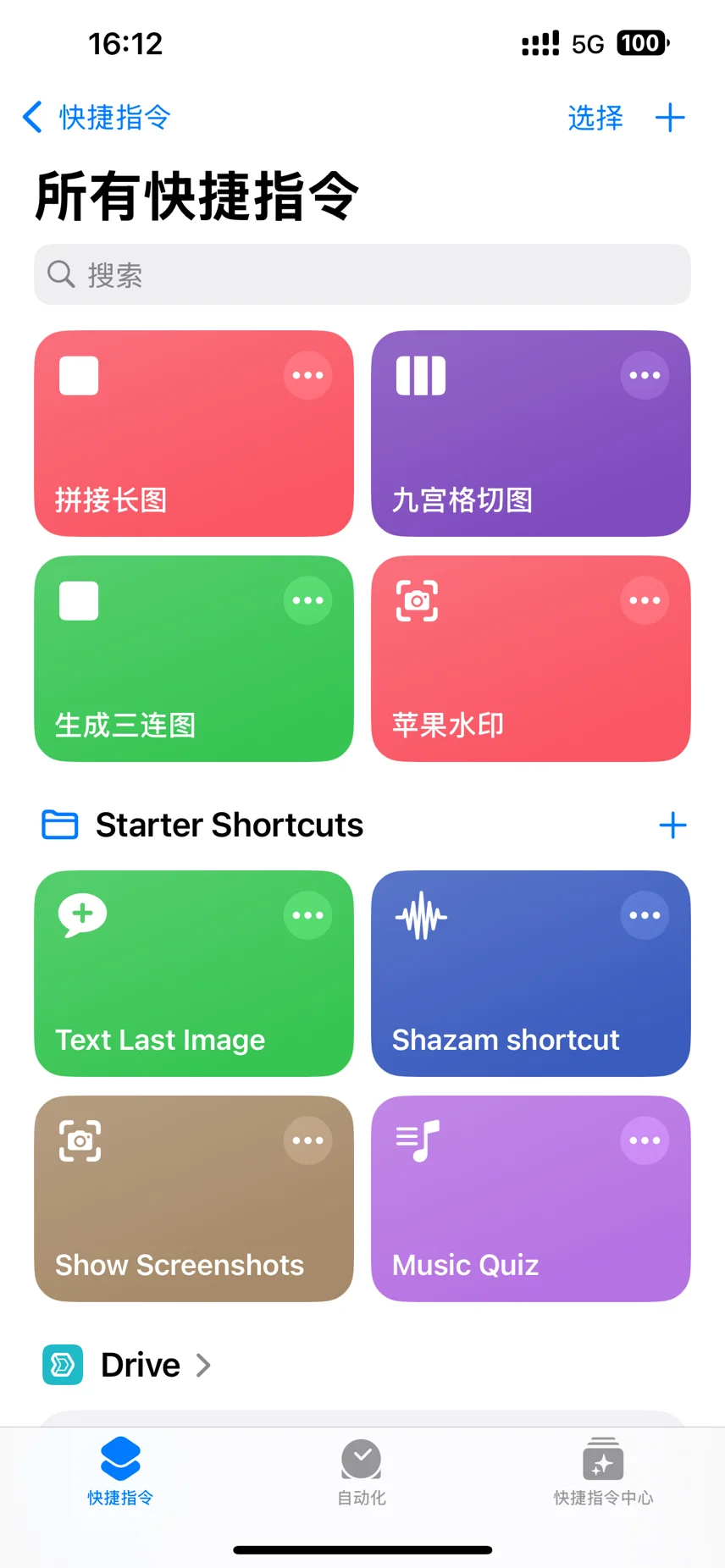Open the three-dot menu on 九宫格切图
Screen dimensions: 725x1568
click(645, 375)
